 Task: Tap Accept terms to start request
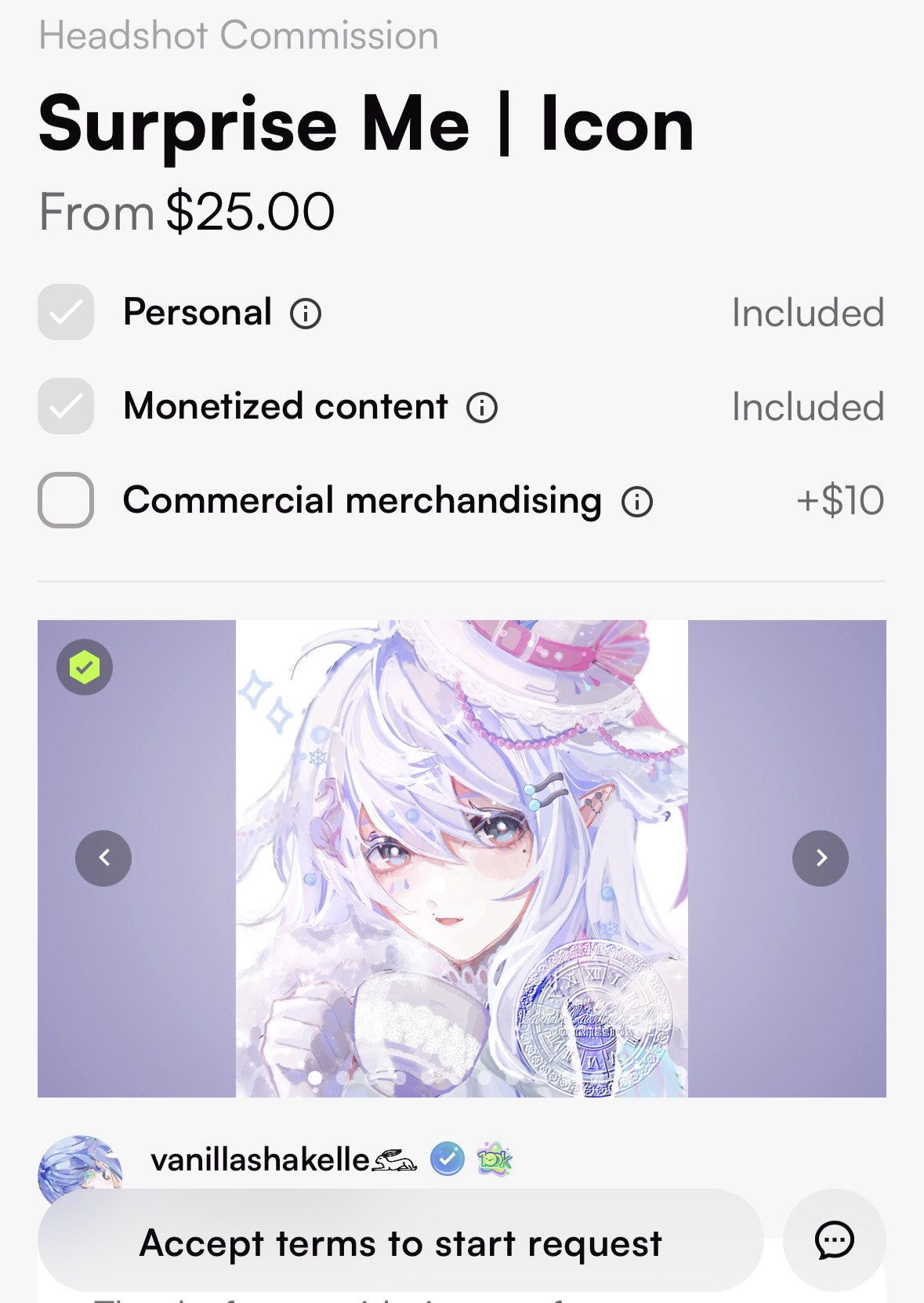[x=400, y=1243]
